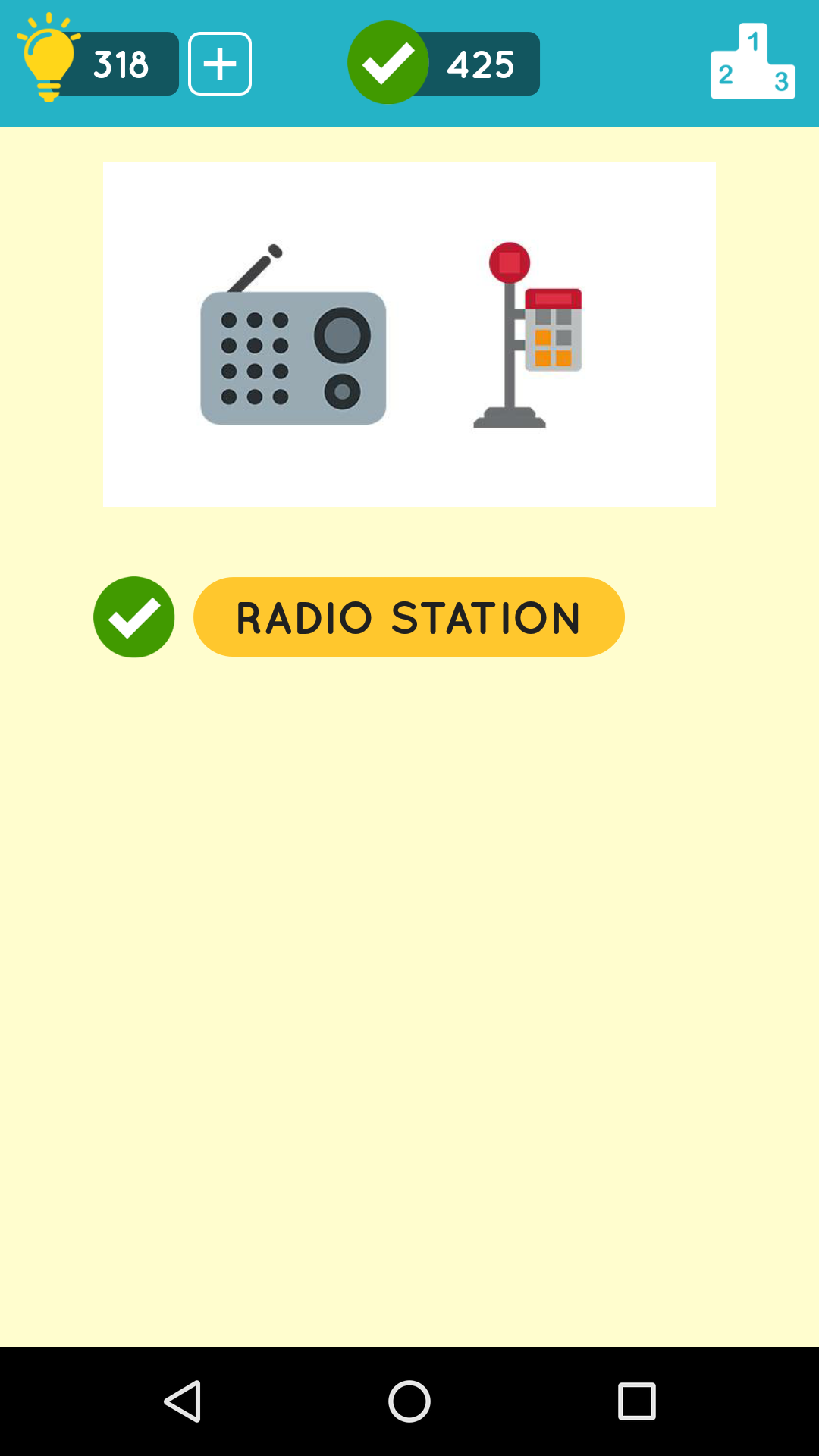Expand the hints panel via the lightbulb

48,63
